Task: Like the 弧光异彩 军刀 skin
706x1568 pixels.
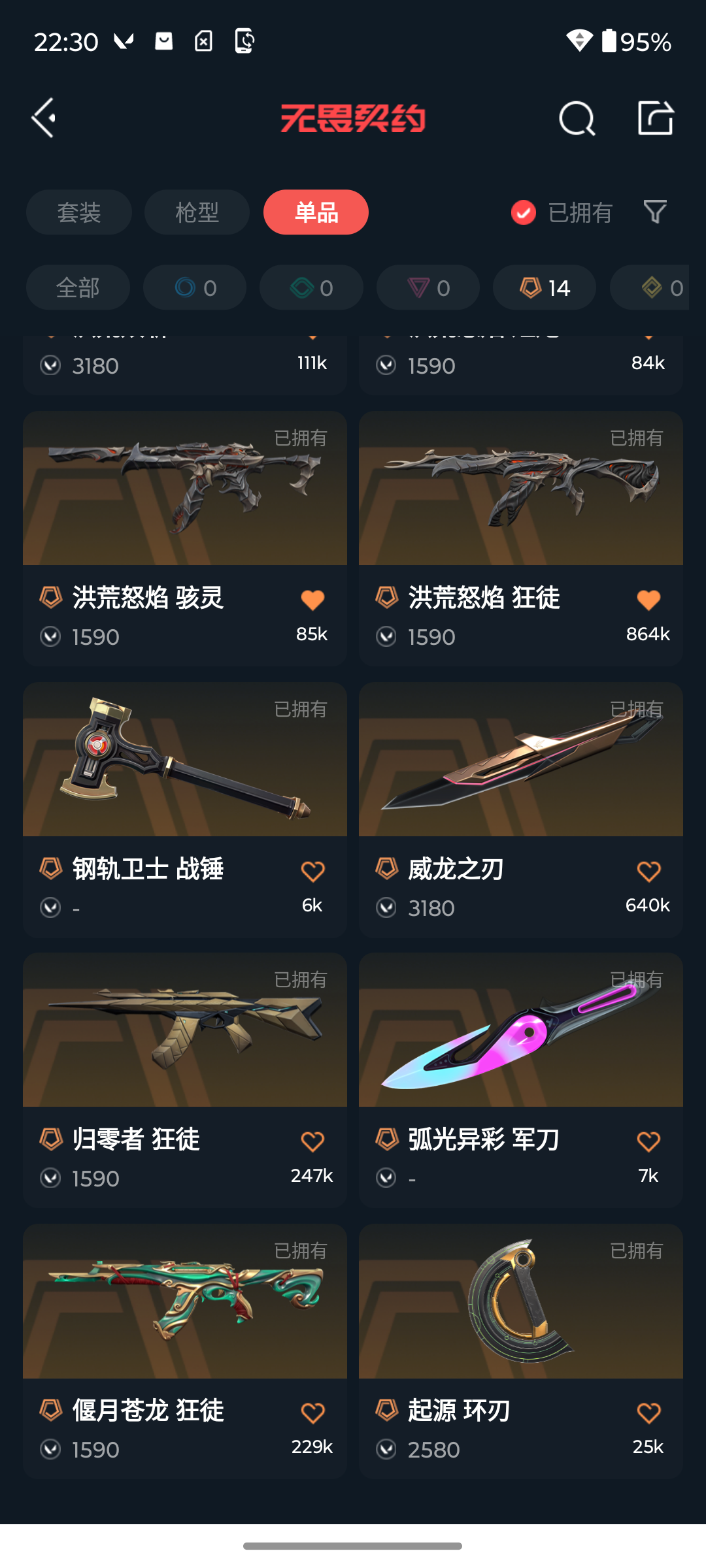Action: coord(648,1141)
